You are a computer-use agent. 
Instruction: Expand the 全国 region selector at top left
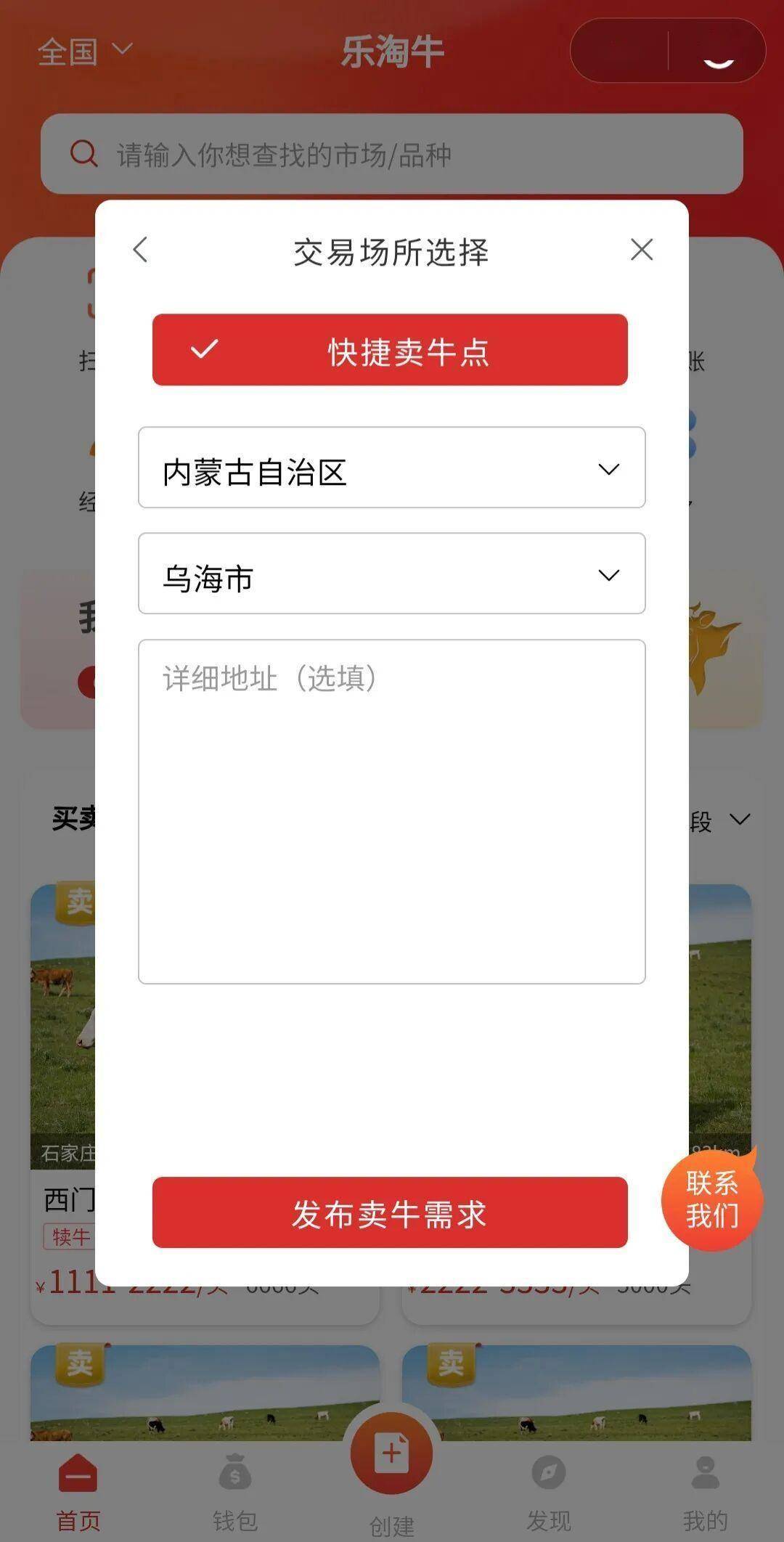86,48
